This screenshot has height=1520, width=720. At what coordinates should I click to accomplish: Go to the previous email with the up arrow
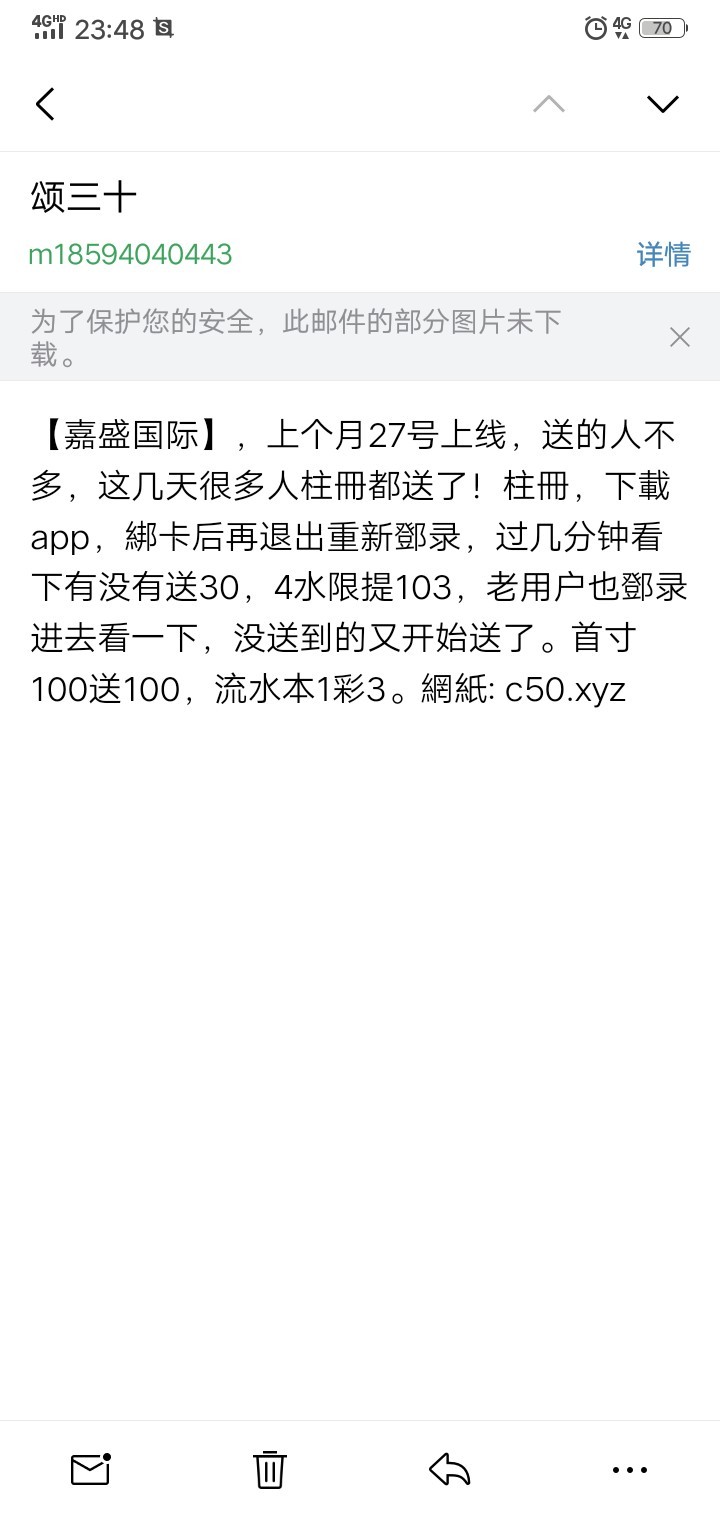tap(548, 104)
